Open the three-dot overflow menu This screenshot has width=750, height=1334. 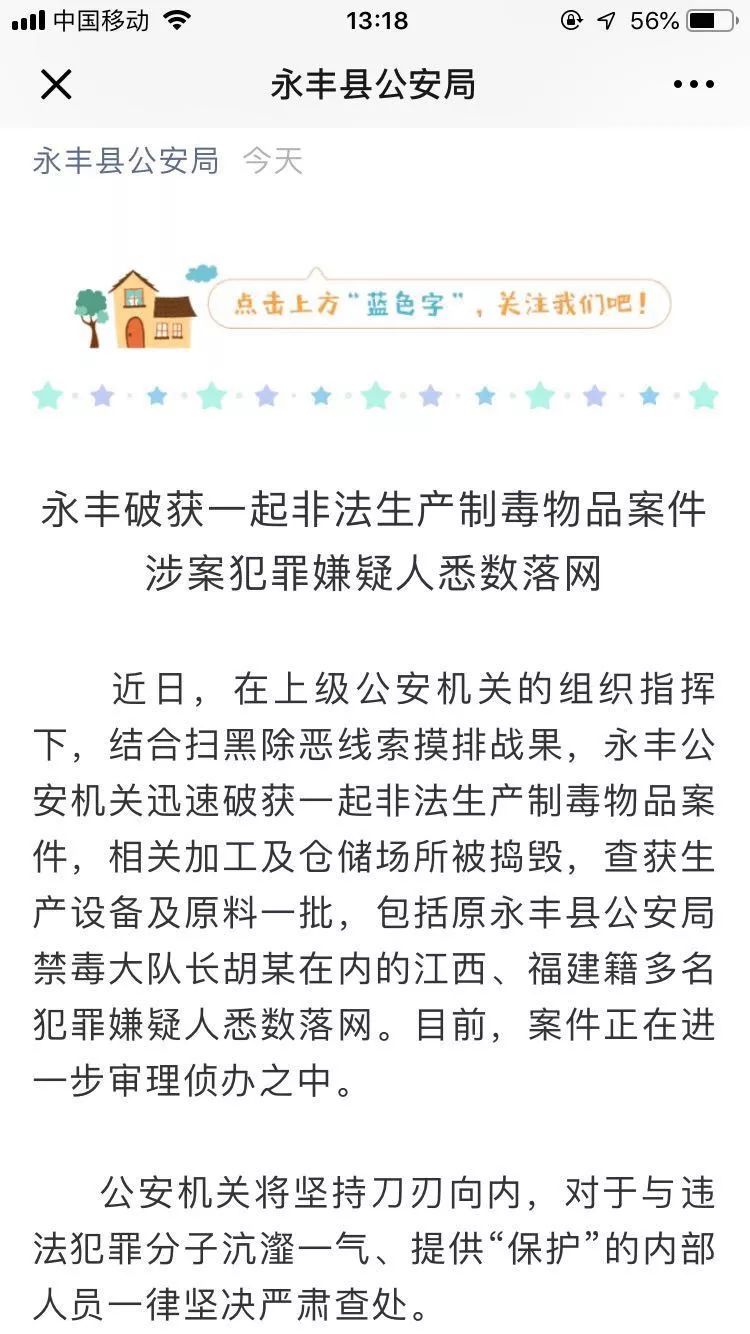693,85
